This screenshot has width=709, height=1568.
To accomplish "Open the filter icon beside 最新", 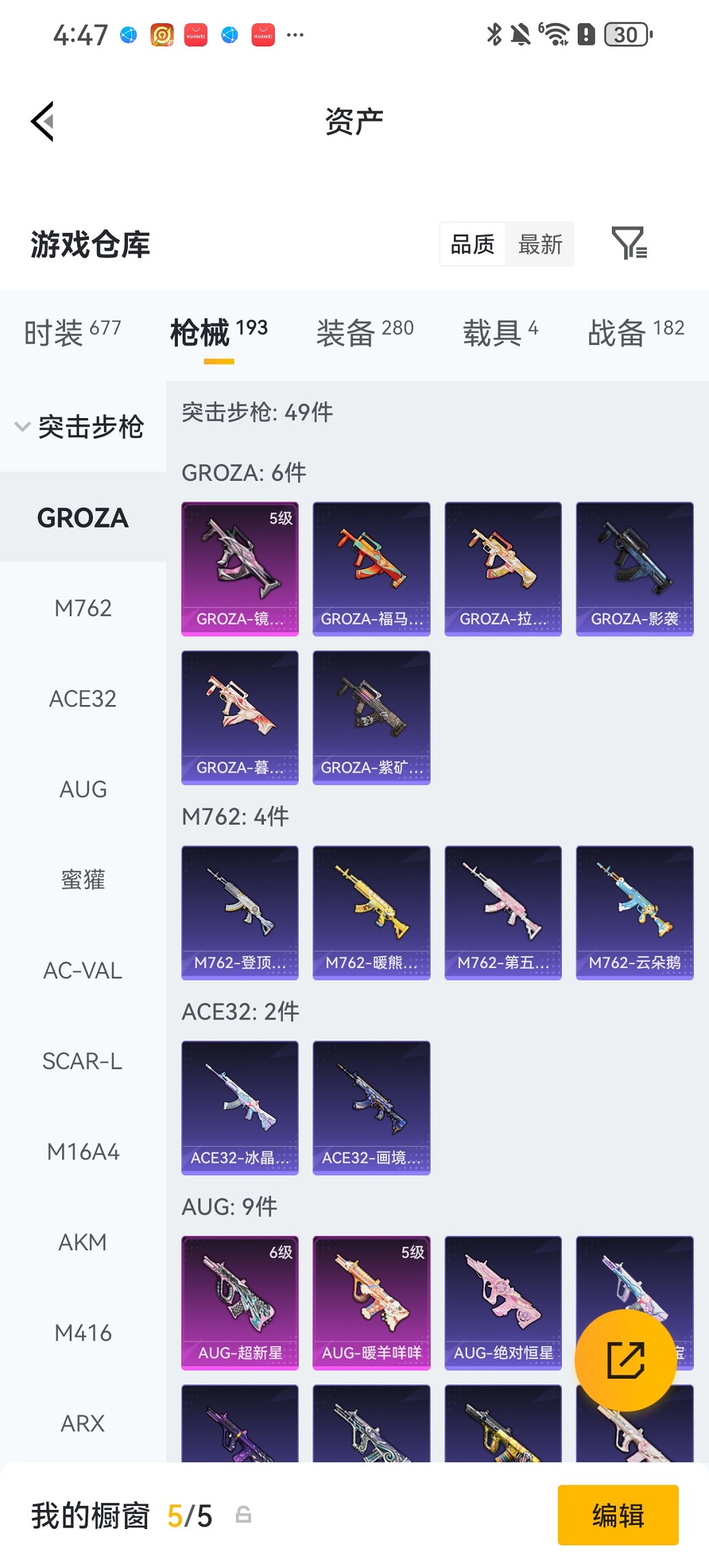I will (628, 243).
